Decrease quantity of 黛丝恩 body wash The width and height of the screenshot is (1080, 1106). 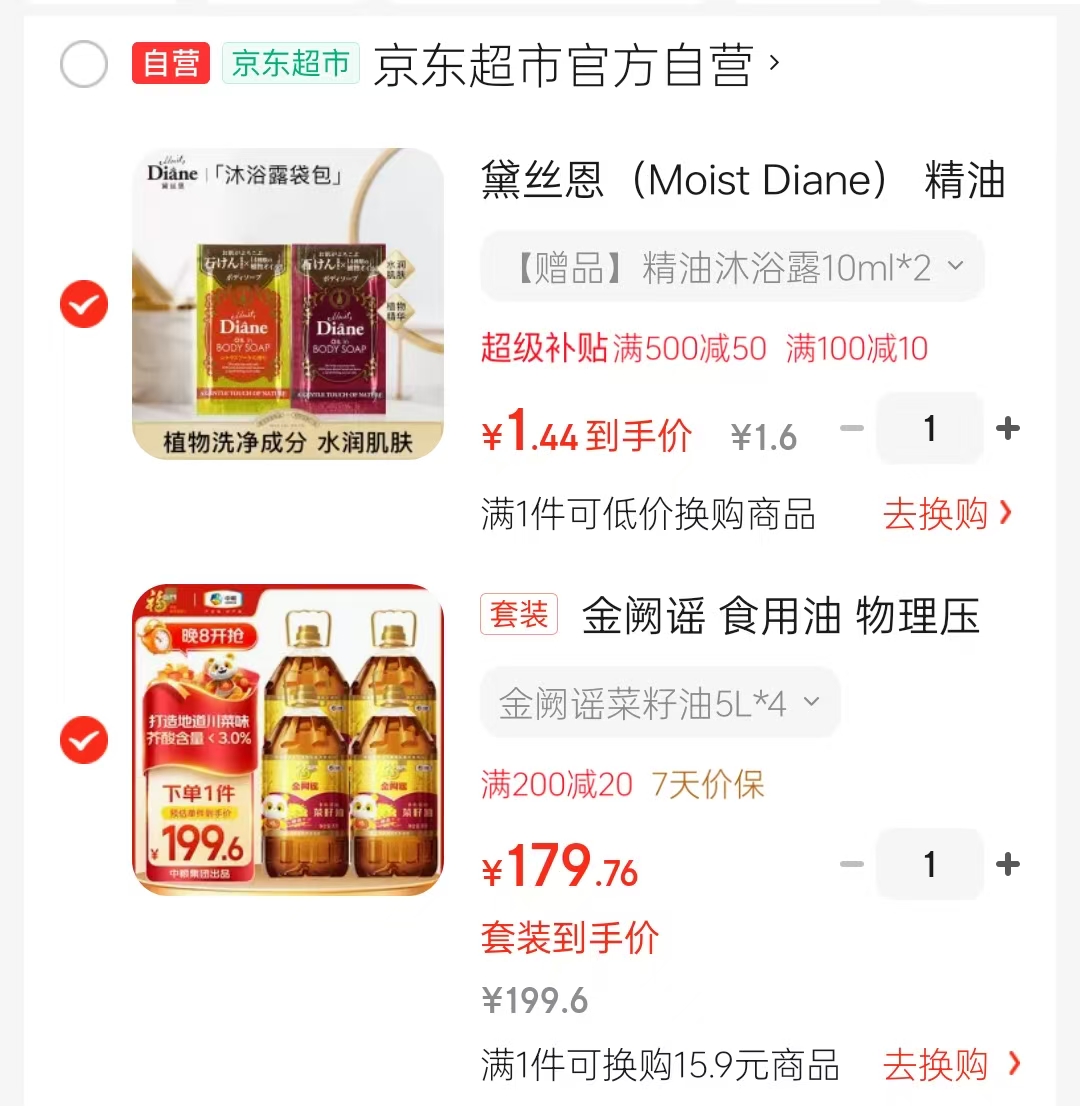(851, 429)
